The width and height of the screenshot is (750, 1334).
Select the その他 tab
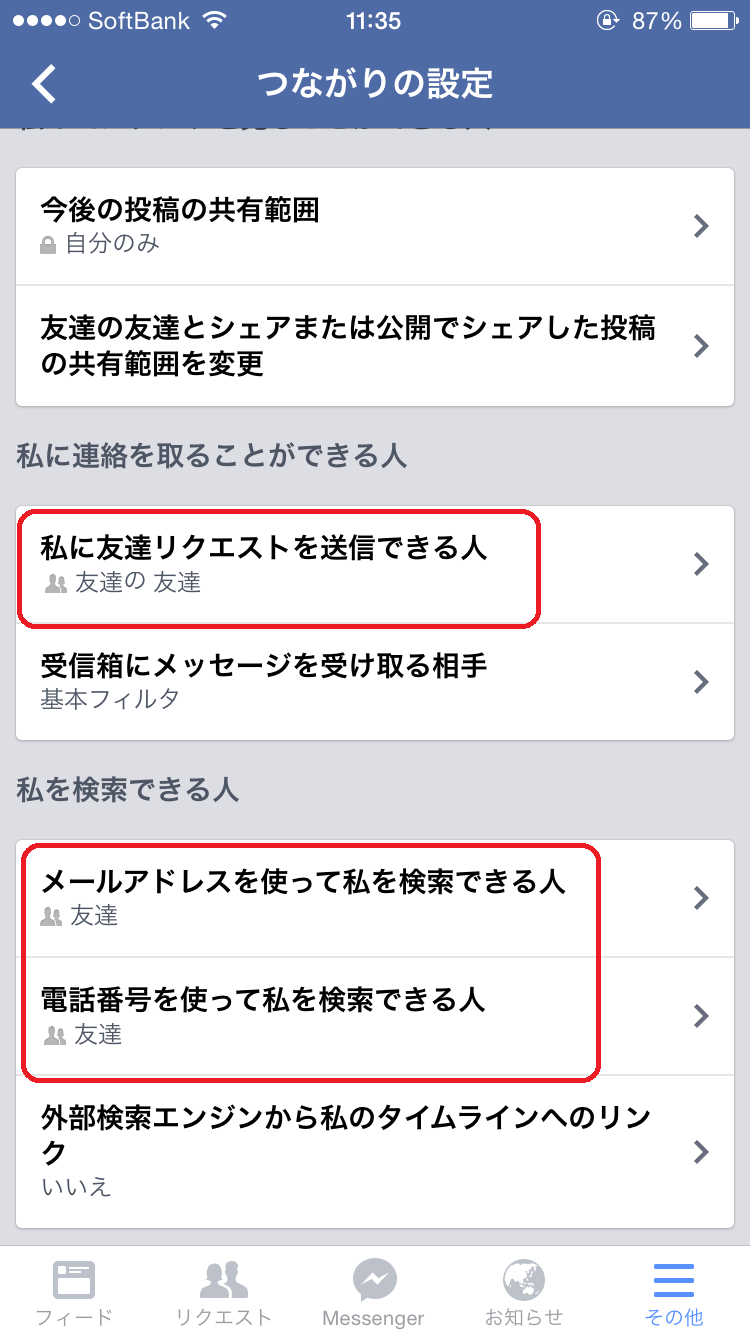pos(674,1292)
